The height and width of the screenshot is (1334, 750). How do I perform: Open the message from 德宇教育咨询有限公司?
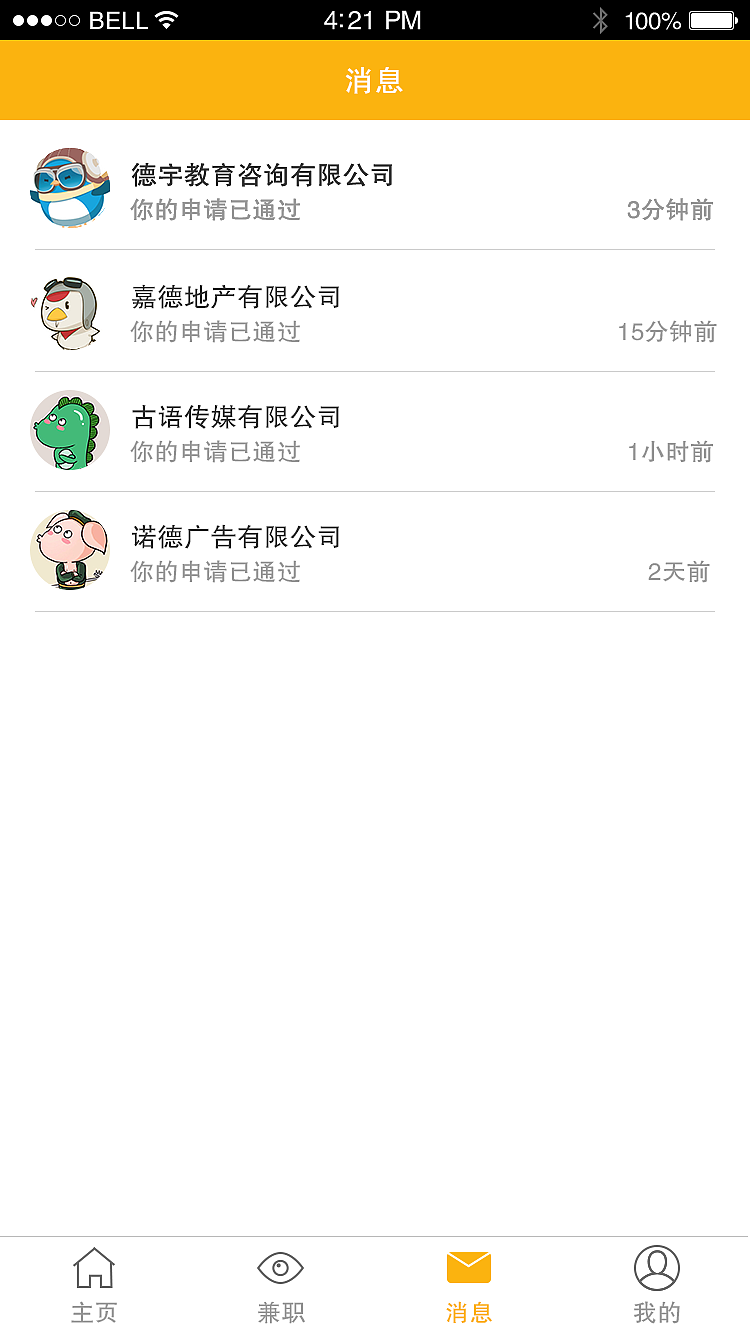tap(375, 188)
